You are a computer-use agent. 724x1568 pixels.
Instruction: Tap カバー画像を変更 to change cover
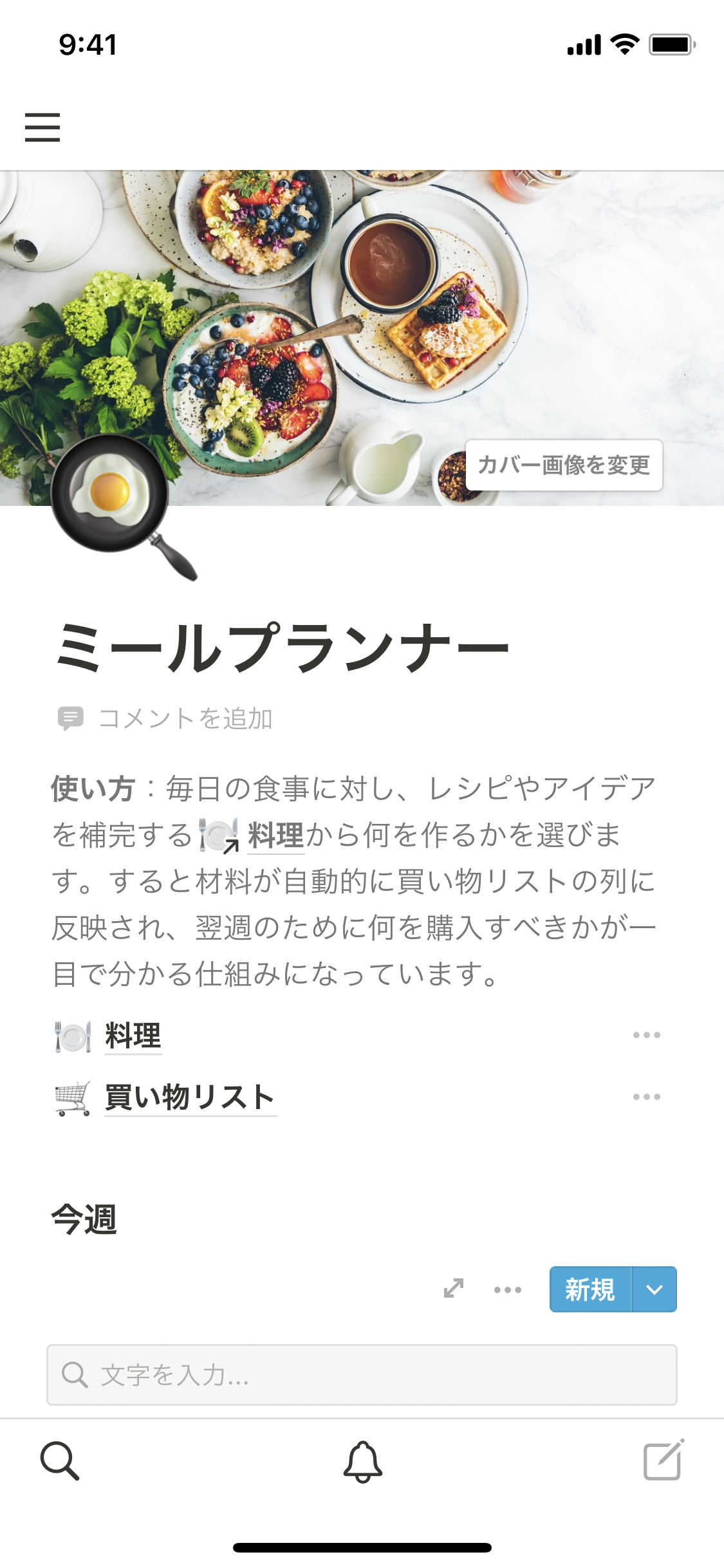[564, 465]
